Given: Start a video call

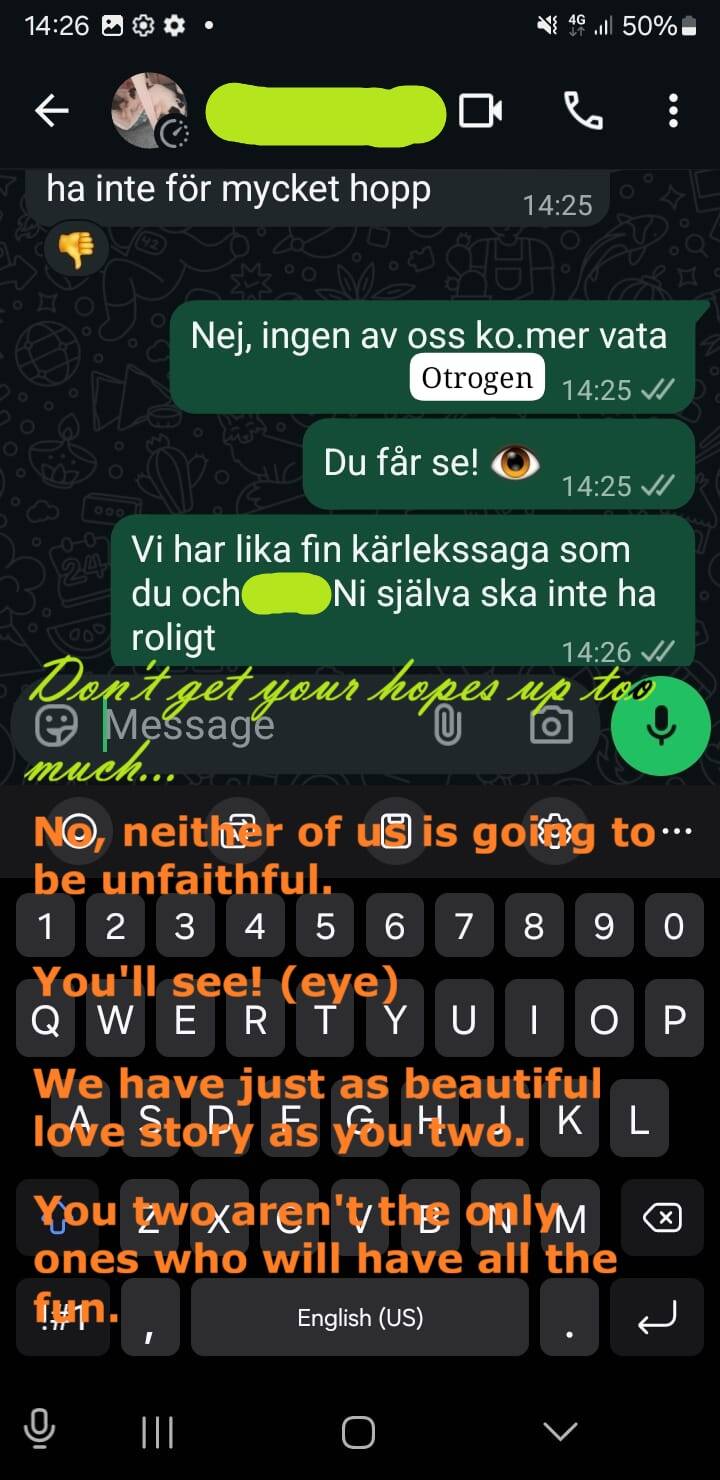Looking at the screenshot, I should [x=480, y=111].
